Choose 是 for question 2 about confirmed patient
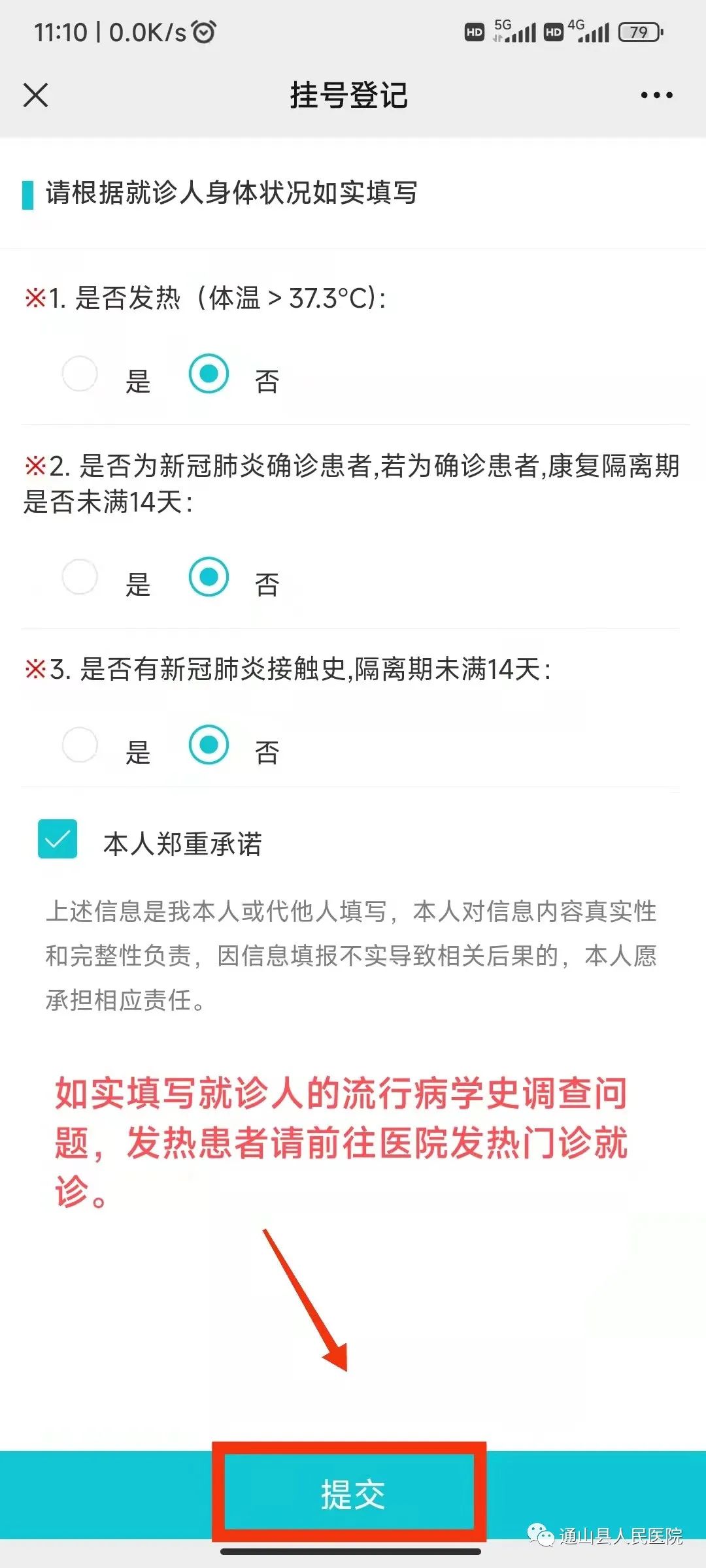The height and width of the screenshot is (1568, 706). click(80, 577)
